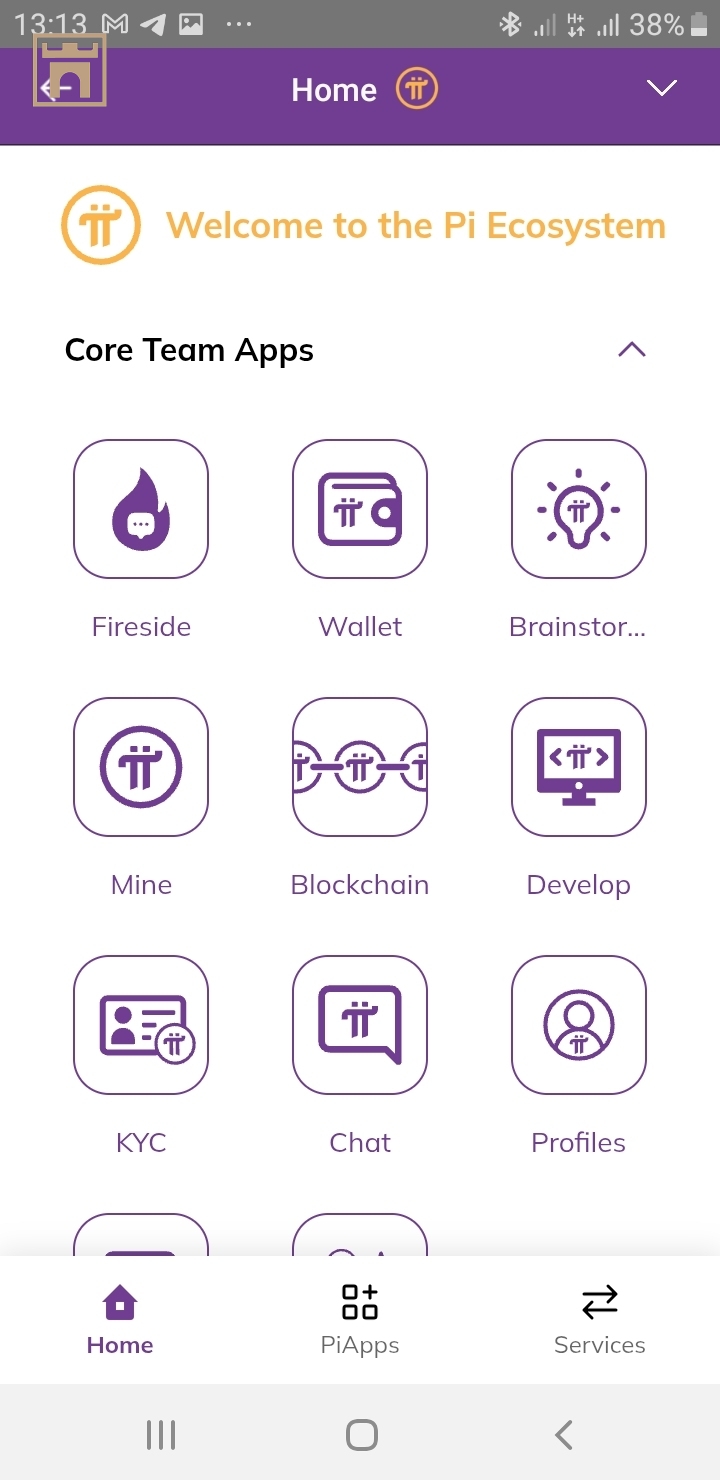Launch the Brainstorm app
The image size is (720, 1480).
(x=578, y=509)
